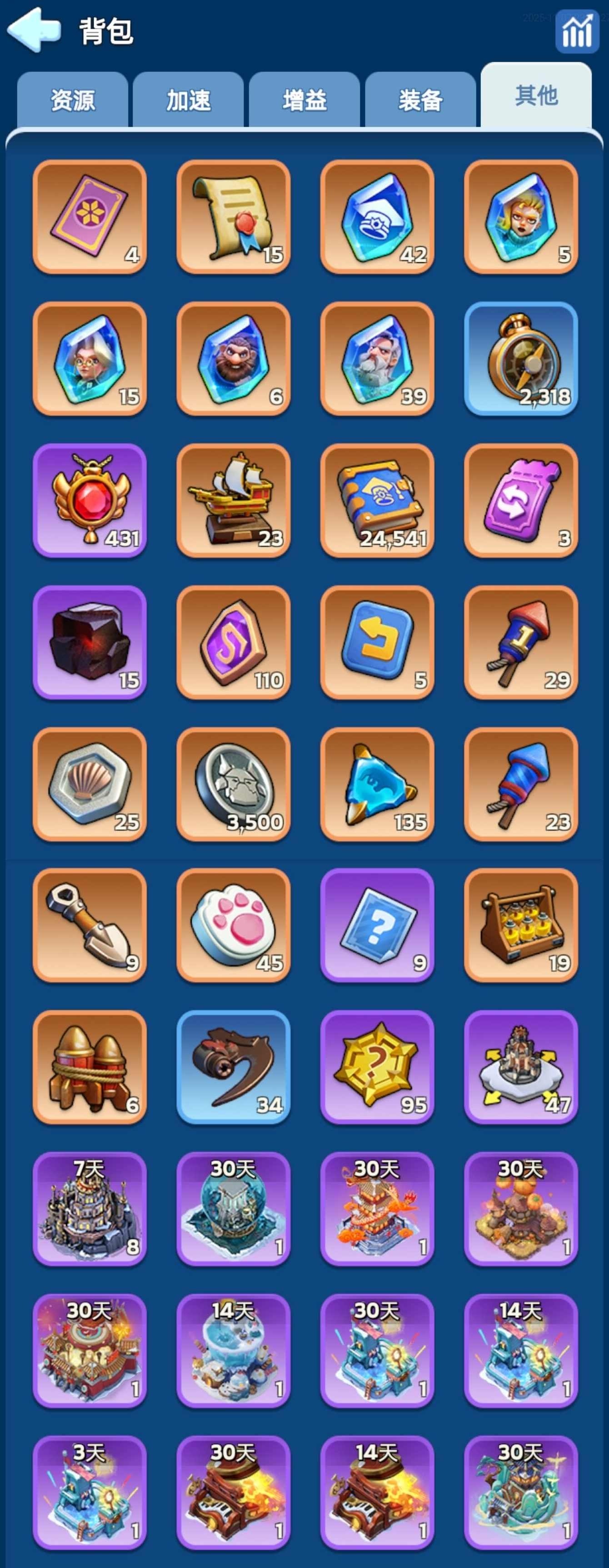Open the blue book item showing 24,541
Screen dimensions: 609x1568
(377, 500)
